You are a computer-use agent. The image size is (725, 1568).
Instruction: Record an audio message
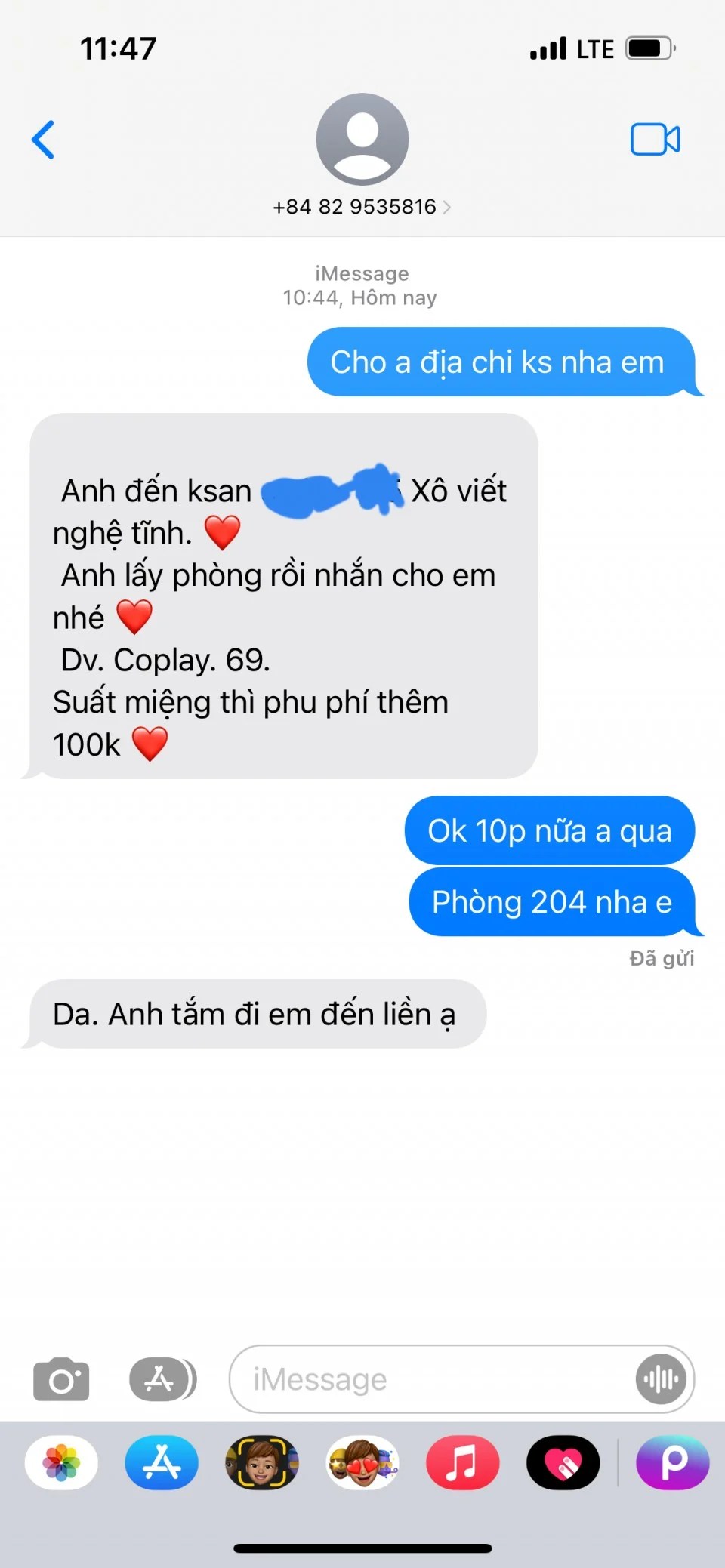tap(661, 1379)
